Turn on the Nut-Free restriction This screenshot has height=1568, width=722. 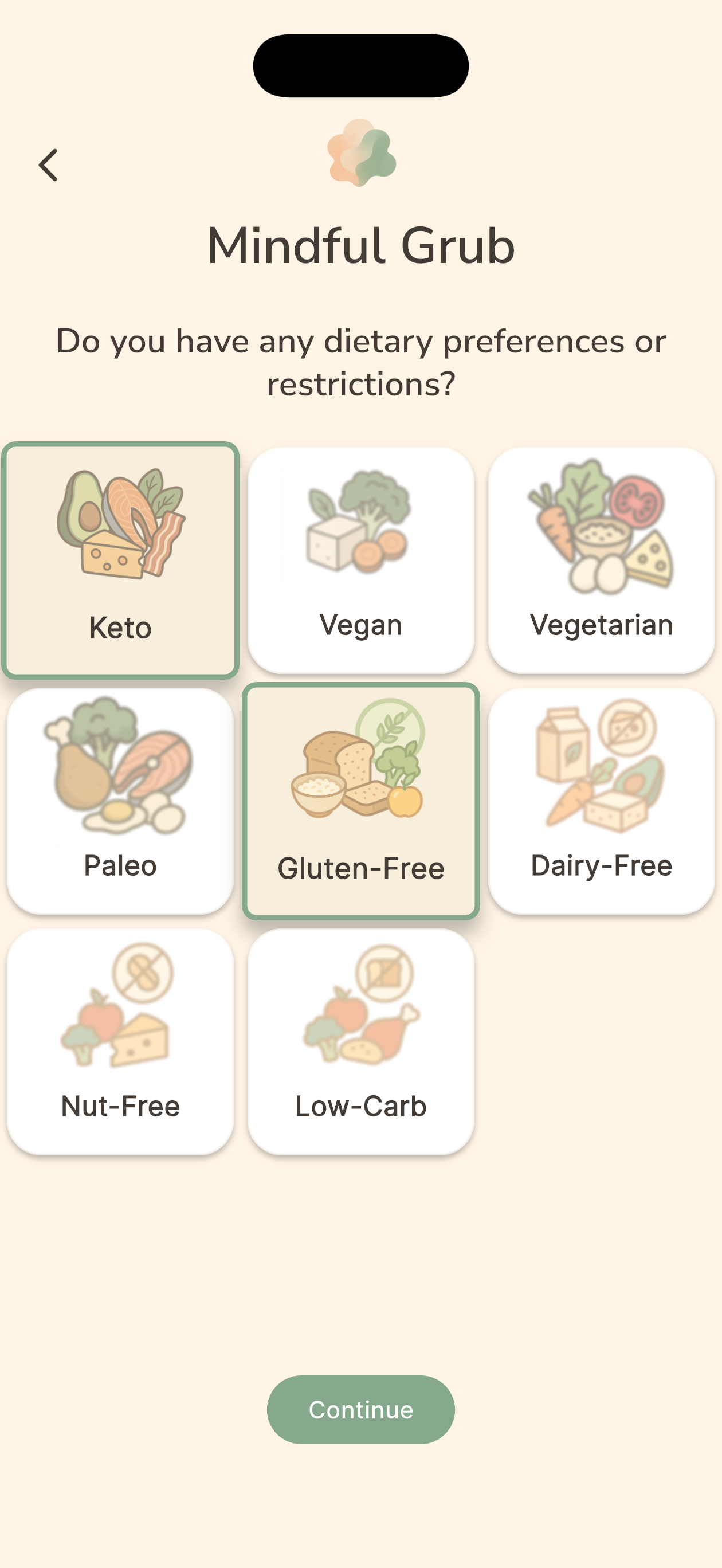(x=120, y=1041)
